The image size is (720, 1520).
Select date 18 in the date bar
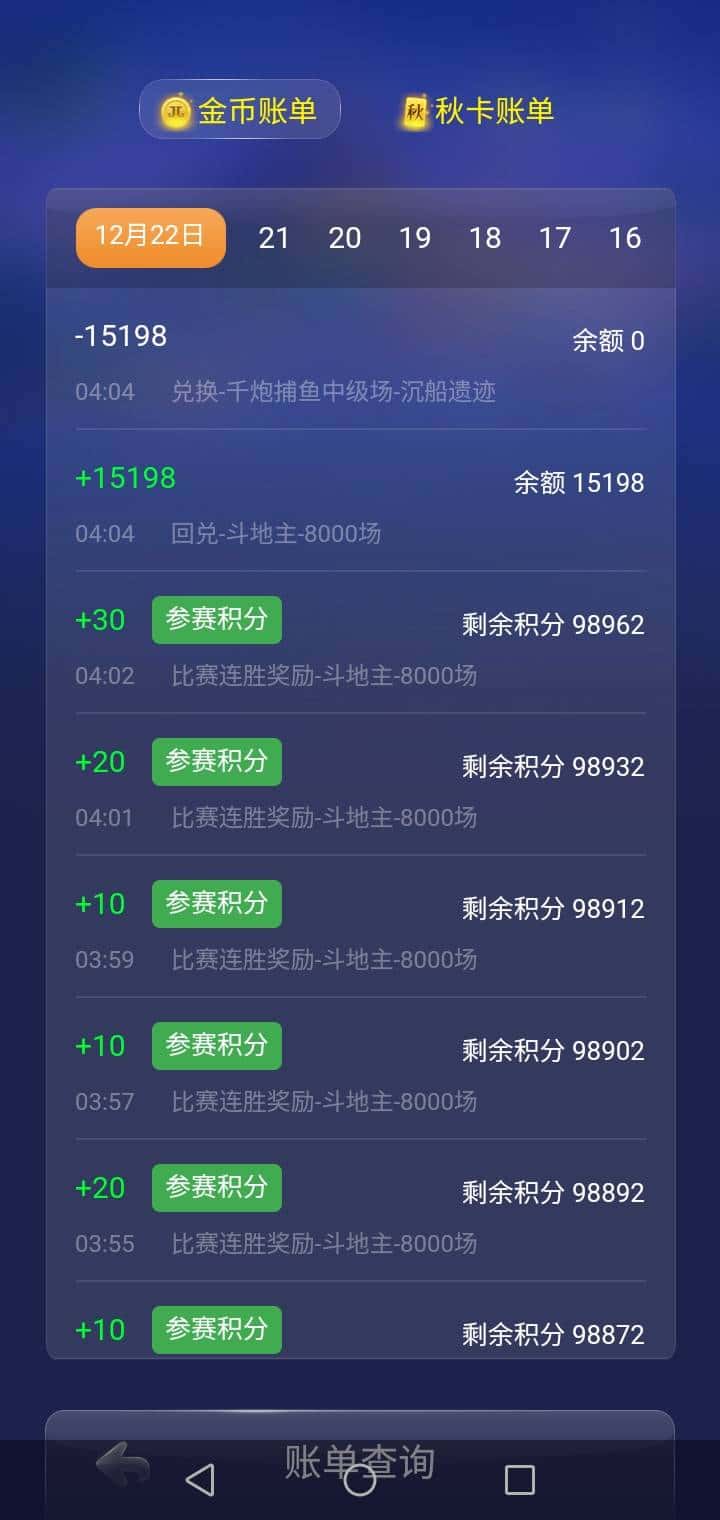(x=485, y=238)
